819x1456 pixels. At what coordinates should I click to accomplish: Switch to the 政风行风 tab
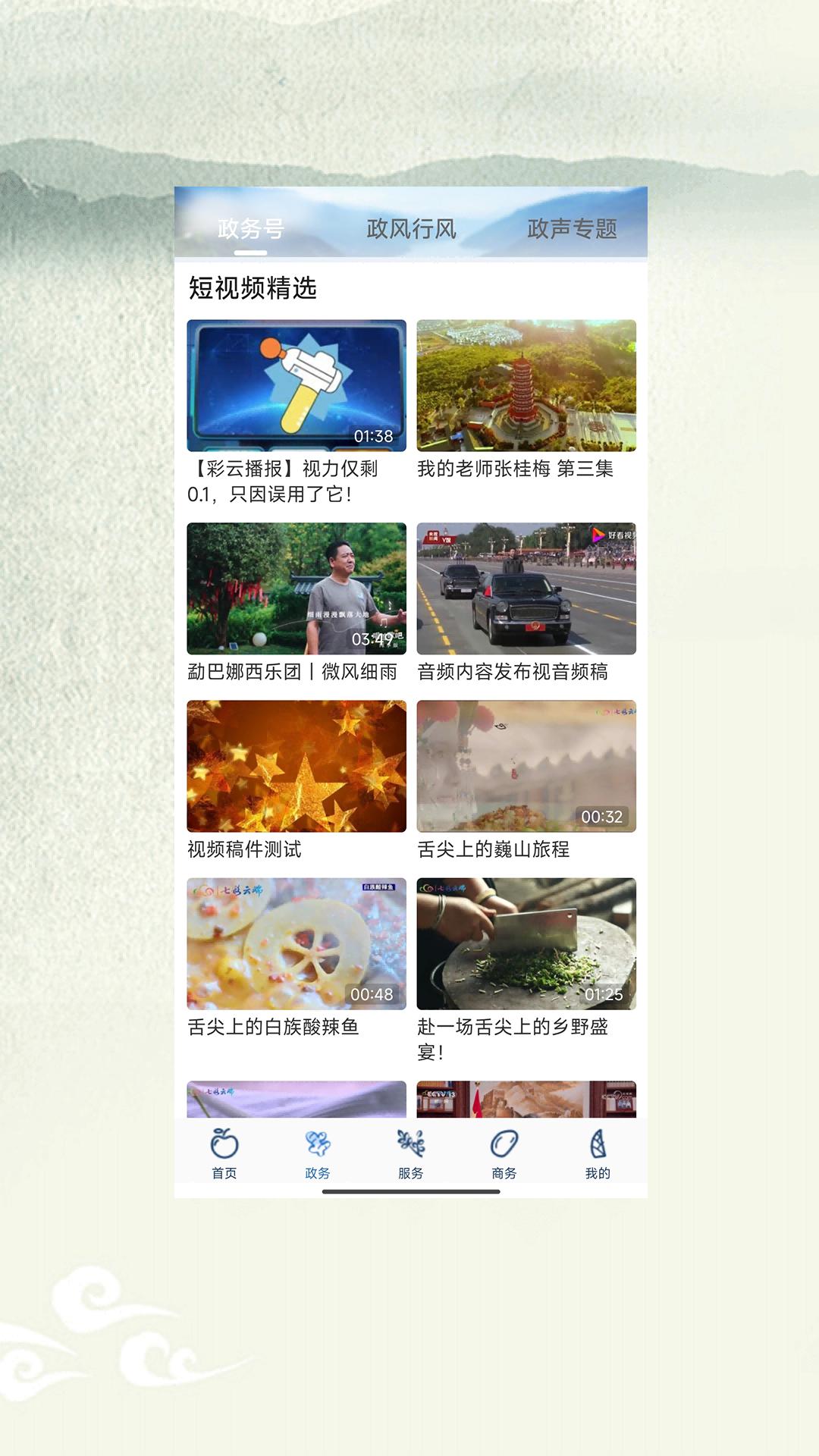click(410, 227)
